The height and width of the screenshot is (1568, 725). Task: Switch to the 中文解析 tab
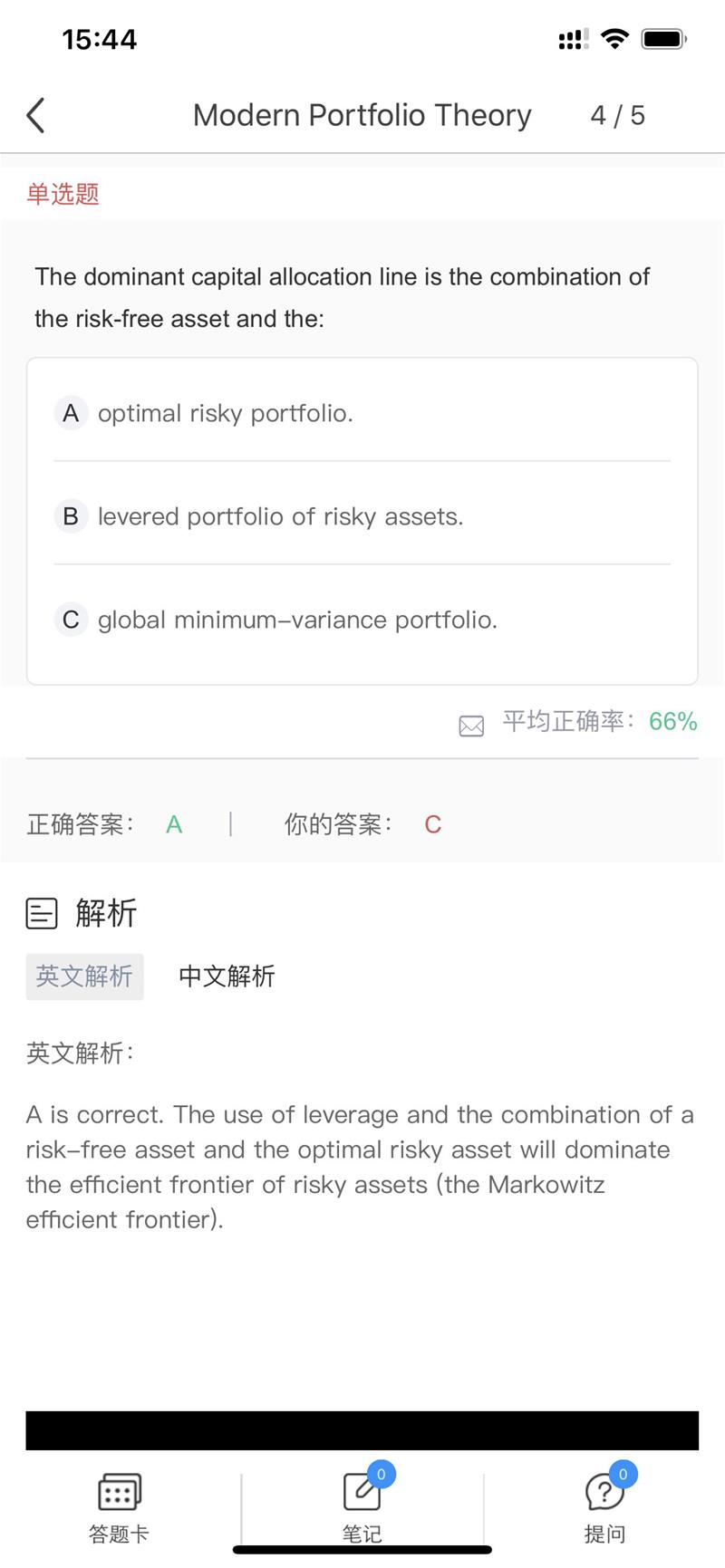(227, 976)
